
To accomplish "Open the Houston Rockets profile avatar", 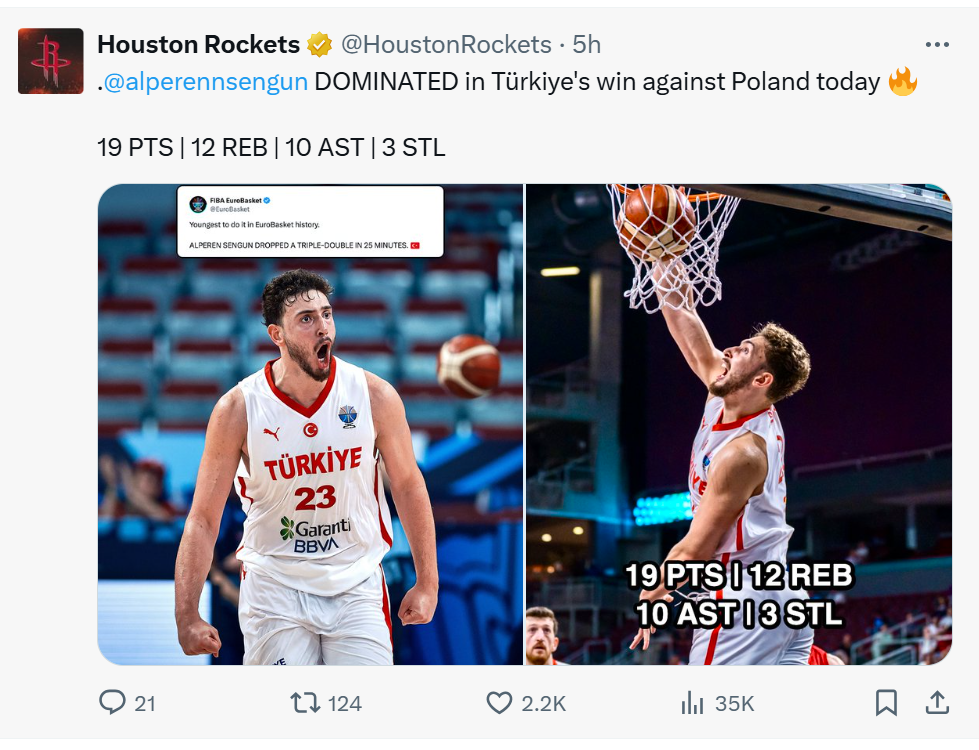I will click(50, 61).
